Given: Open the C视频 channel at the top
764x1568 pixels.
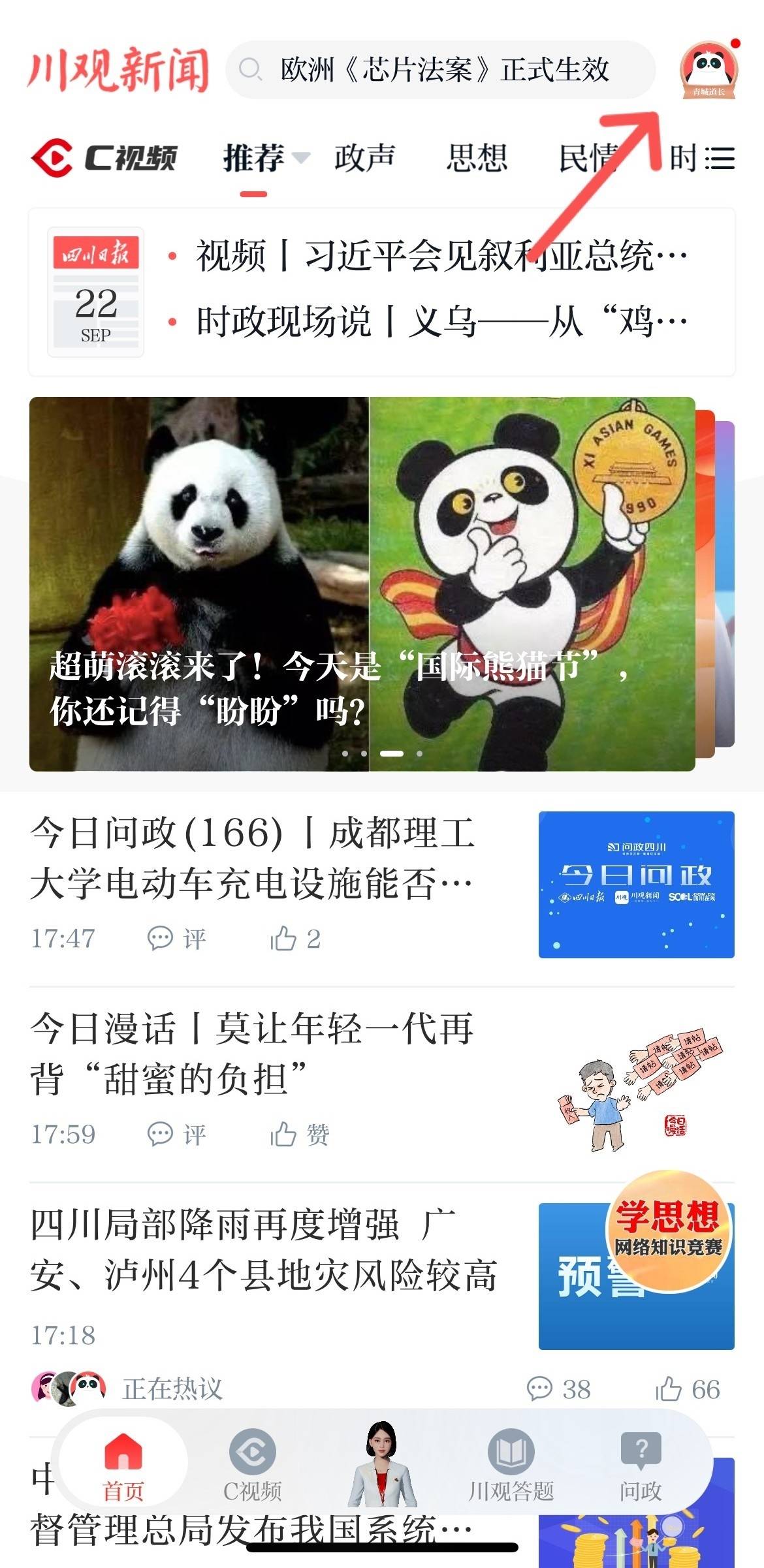Looking at the screenshot, I should (104, 158).
